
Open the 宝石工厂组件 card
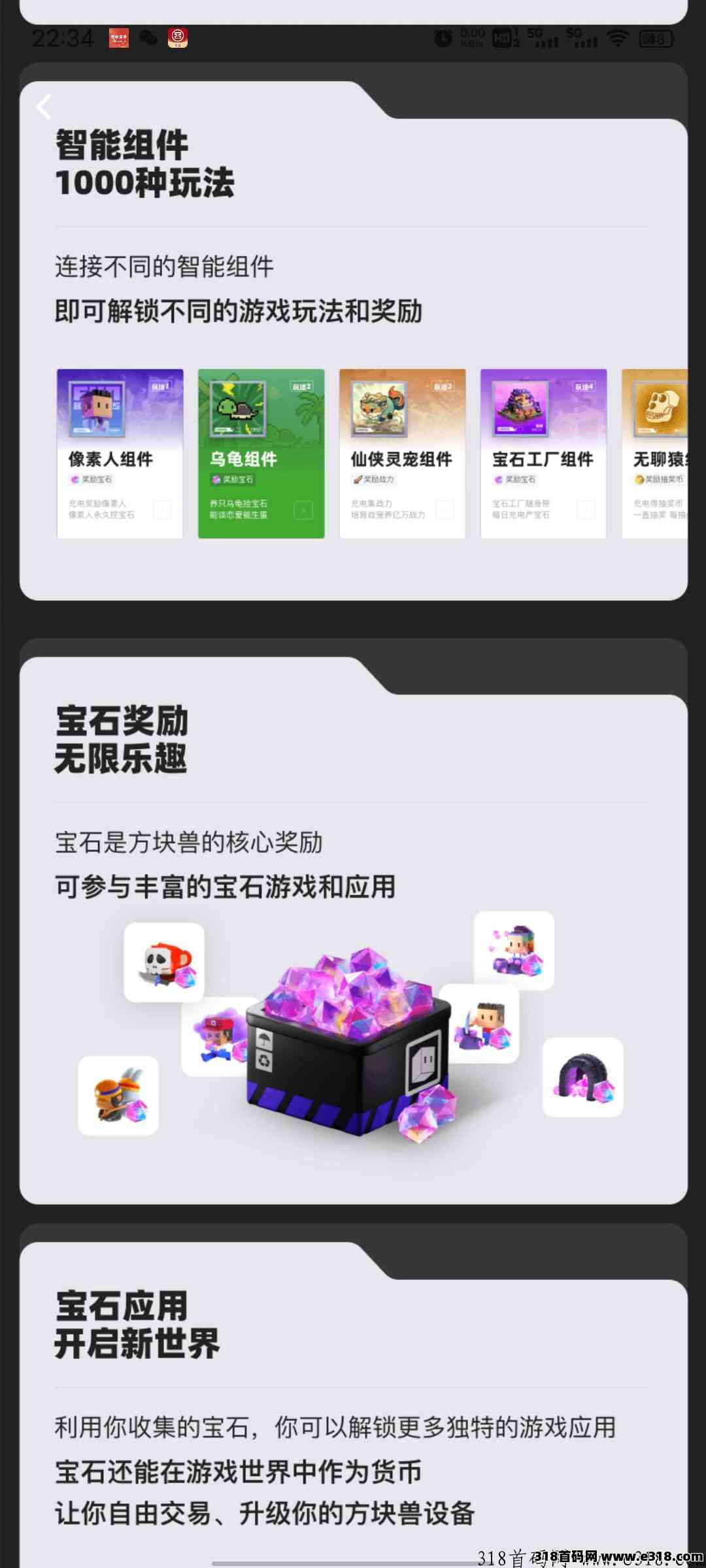(x=543, y=453)
